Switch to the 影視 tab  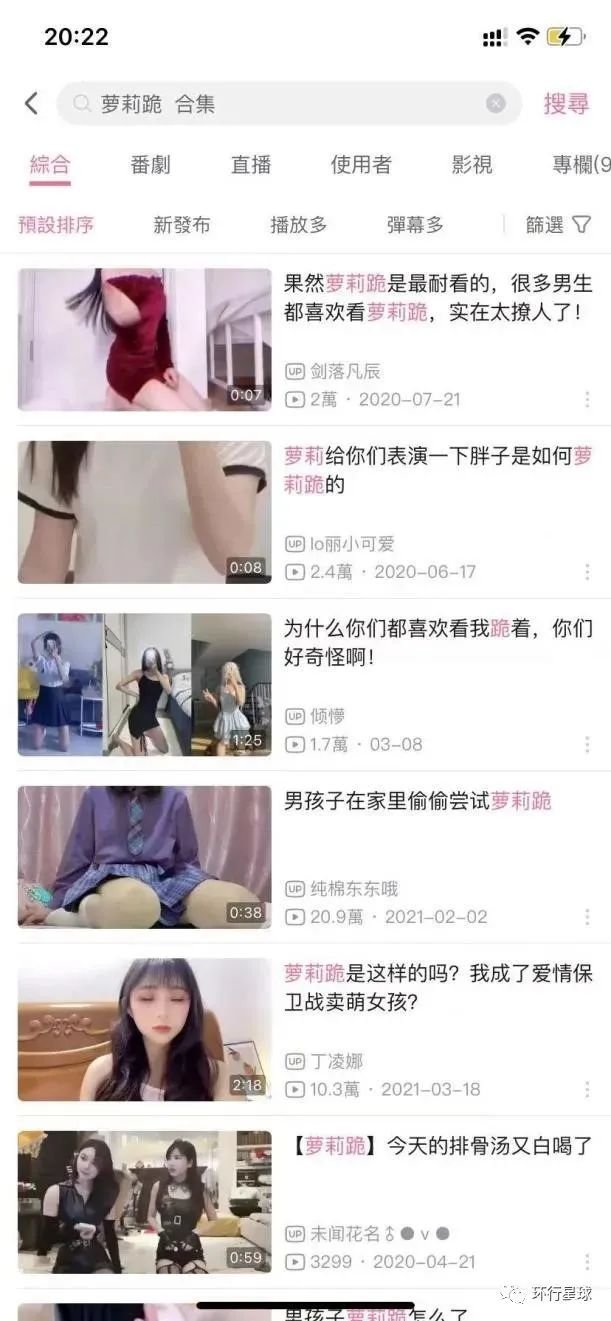[471, 165]
